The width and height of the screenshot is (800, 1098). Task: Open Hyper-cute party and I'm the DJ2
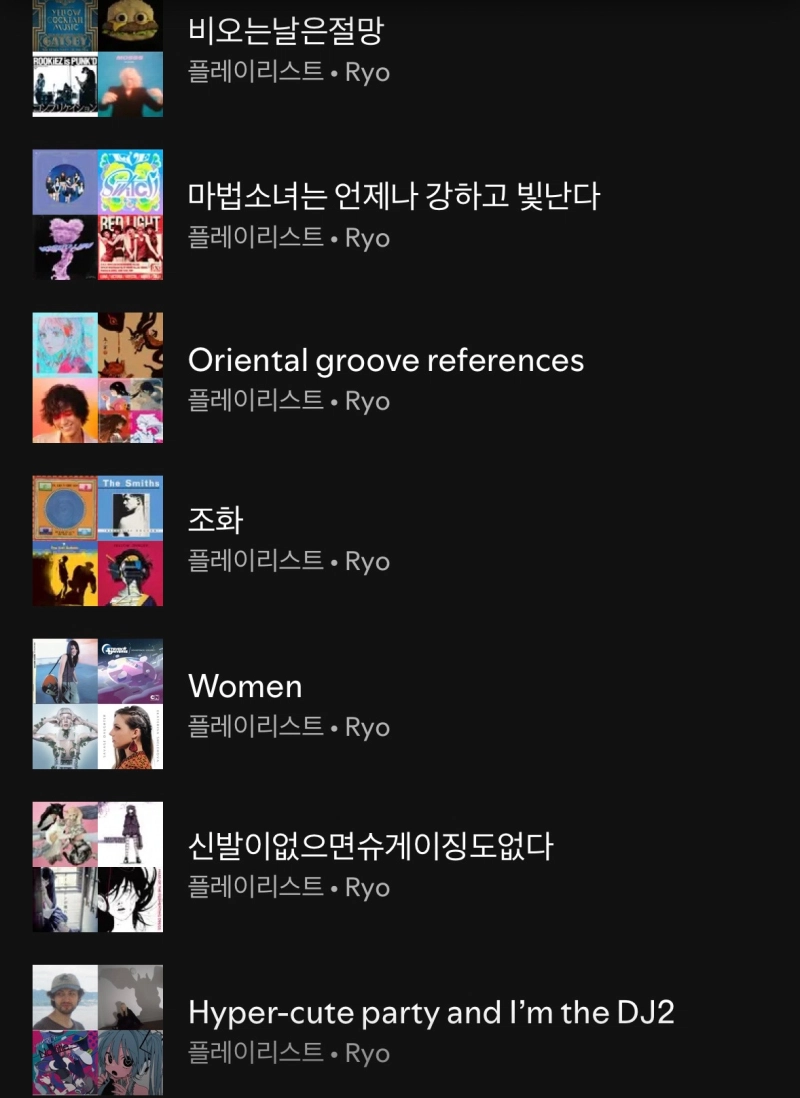click(x=430, y=1012)
